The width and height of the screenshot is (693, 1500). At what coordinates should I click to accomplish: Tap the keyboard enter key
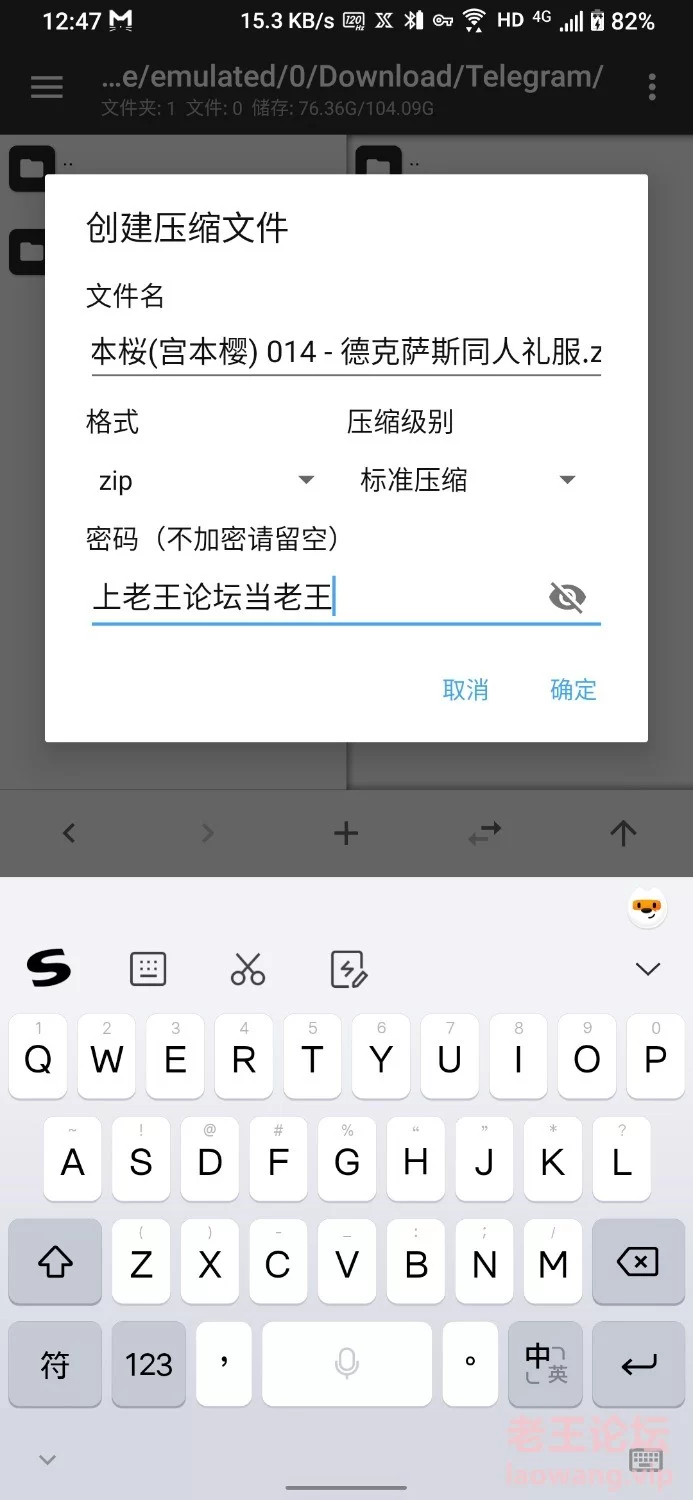click(x=637, y=1363)
